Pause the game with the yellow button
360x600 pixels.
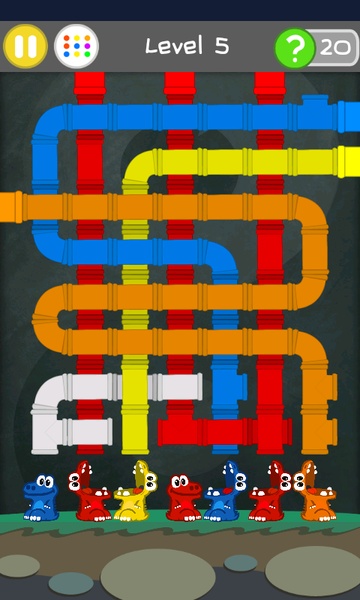click(x=25, y=46)
